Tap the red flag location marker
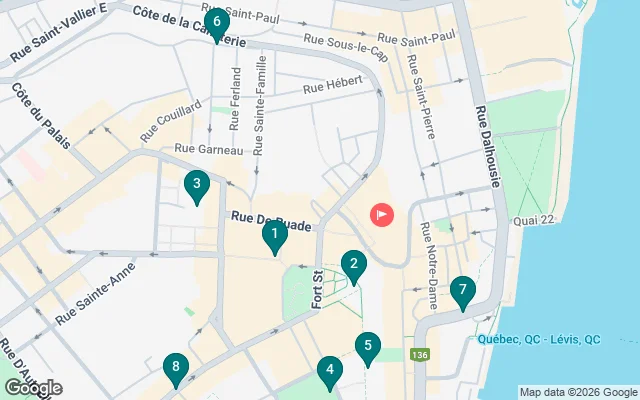Screen dimensions: 640x400 point(382,214)
